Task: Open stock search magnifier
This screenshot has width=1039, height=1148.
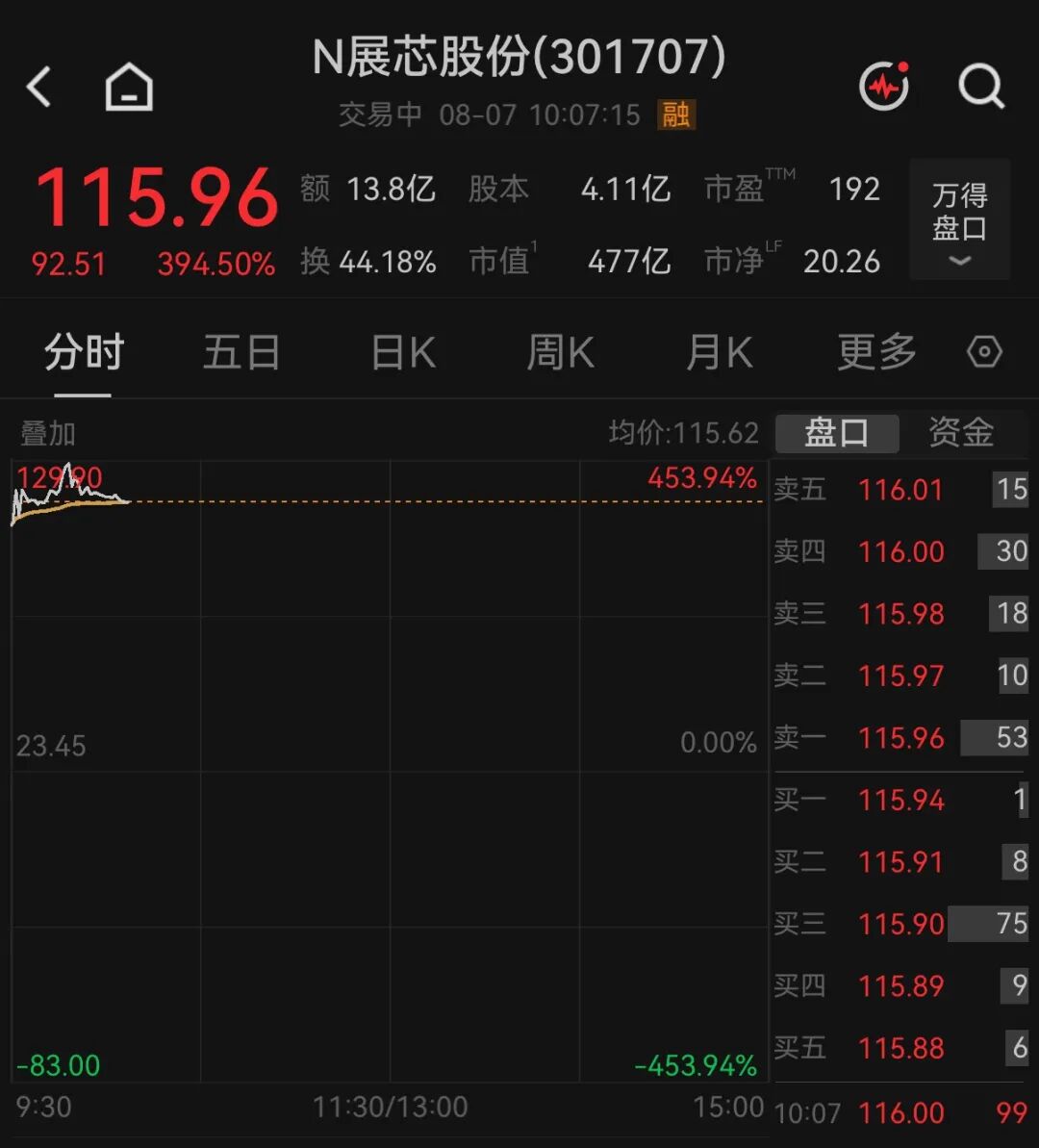Action: point(981,87)
